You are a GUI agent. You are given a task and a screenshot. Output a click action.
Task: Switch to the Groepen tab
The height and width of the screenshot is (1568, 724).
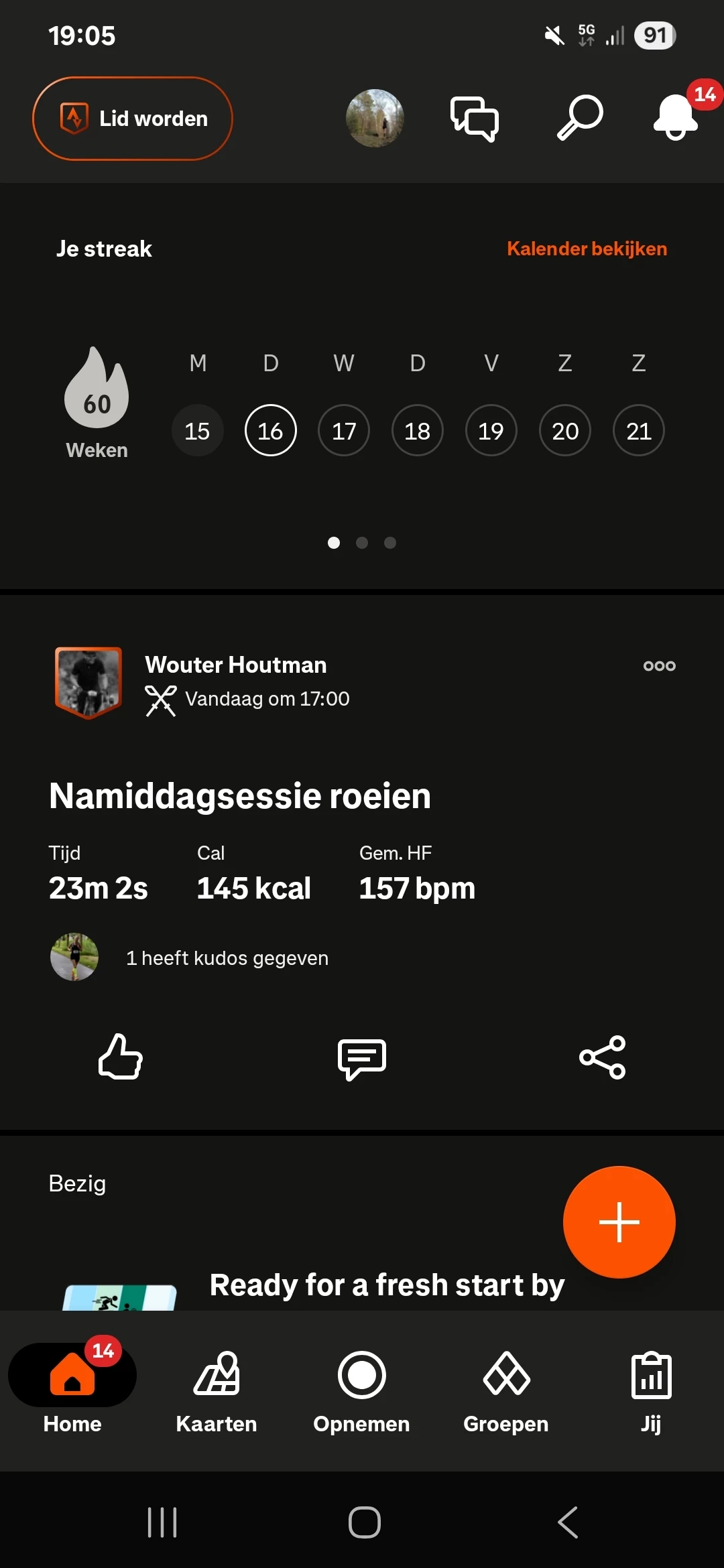(506, 1391)
